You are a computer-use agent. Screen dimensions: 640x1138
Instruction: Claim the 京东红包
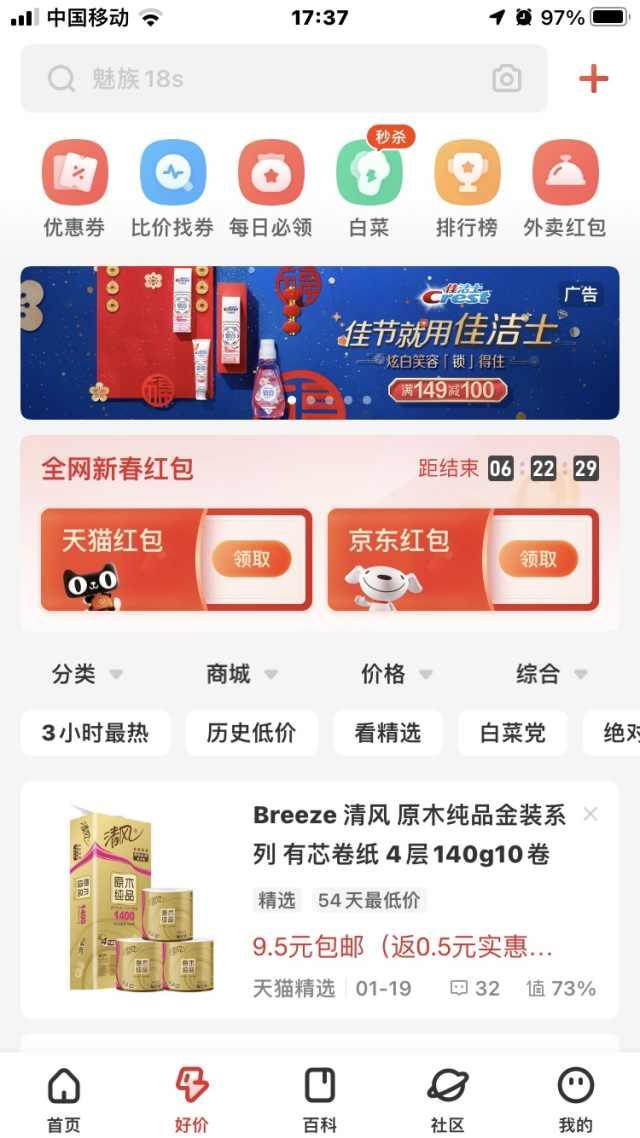538,558
